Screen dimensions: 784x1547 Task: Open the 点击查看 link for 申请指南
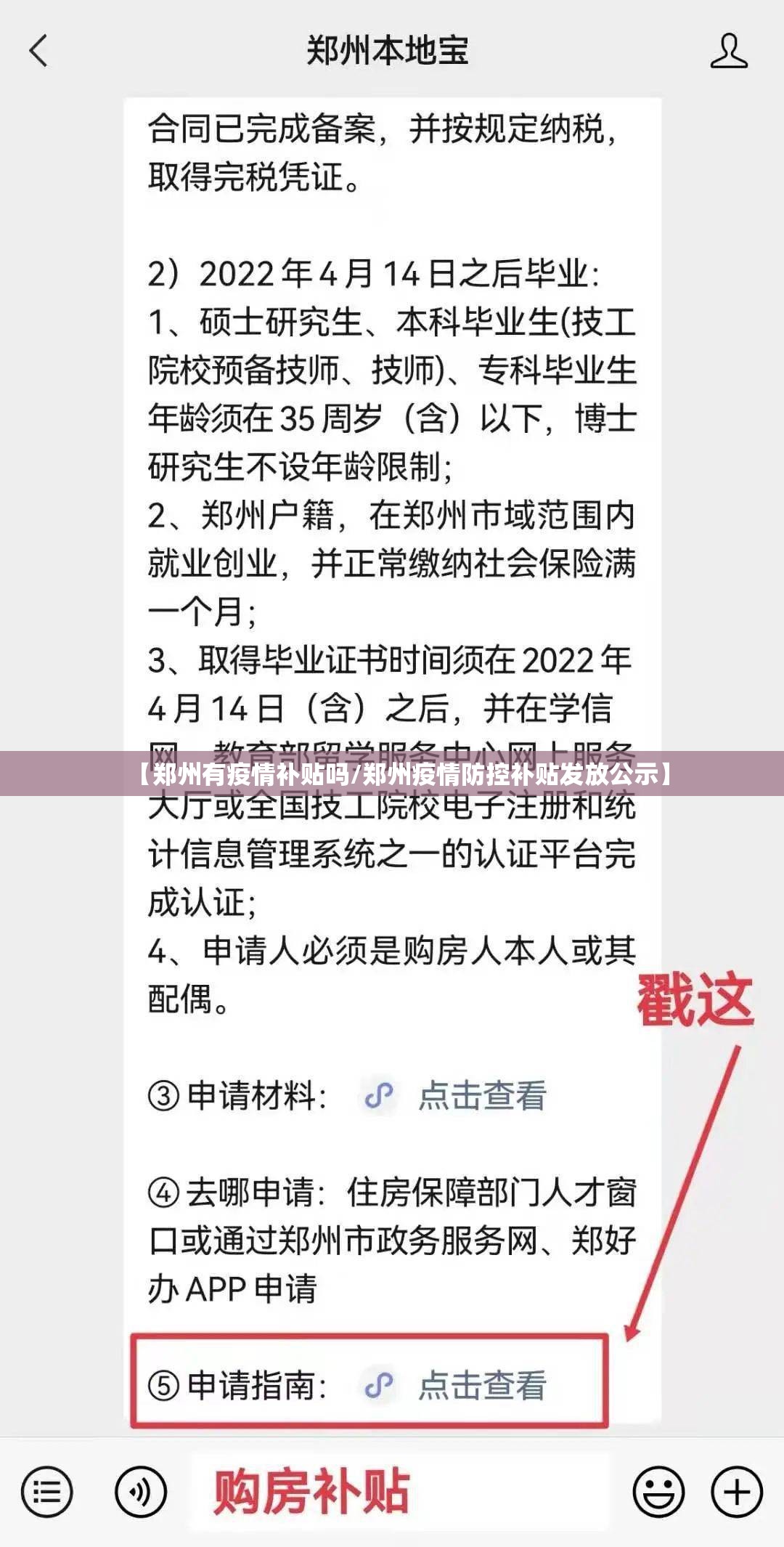[x=481, y=1385]
